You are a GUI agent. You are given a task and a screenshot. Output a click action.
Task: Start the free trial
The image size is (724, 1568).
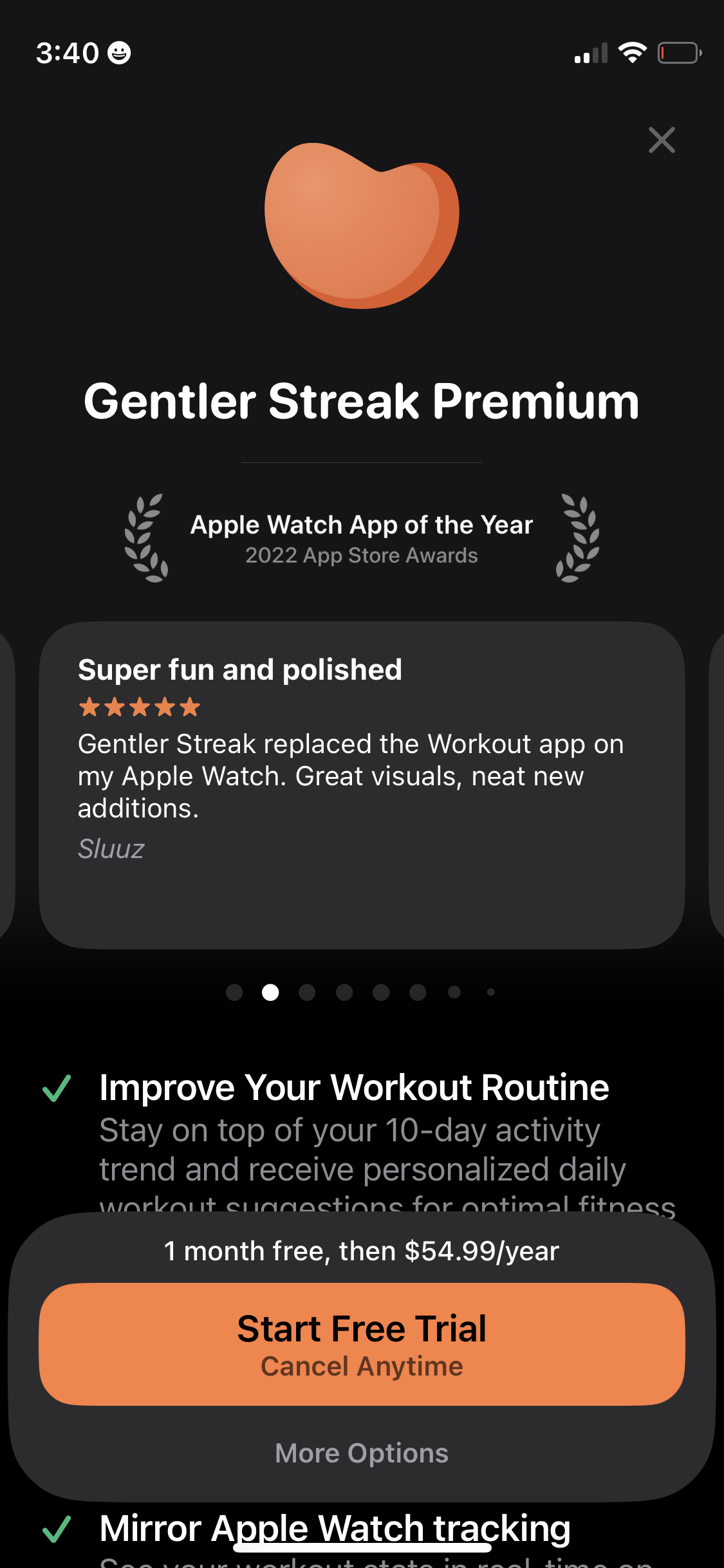click(x=362, y=1343)
